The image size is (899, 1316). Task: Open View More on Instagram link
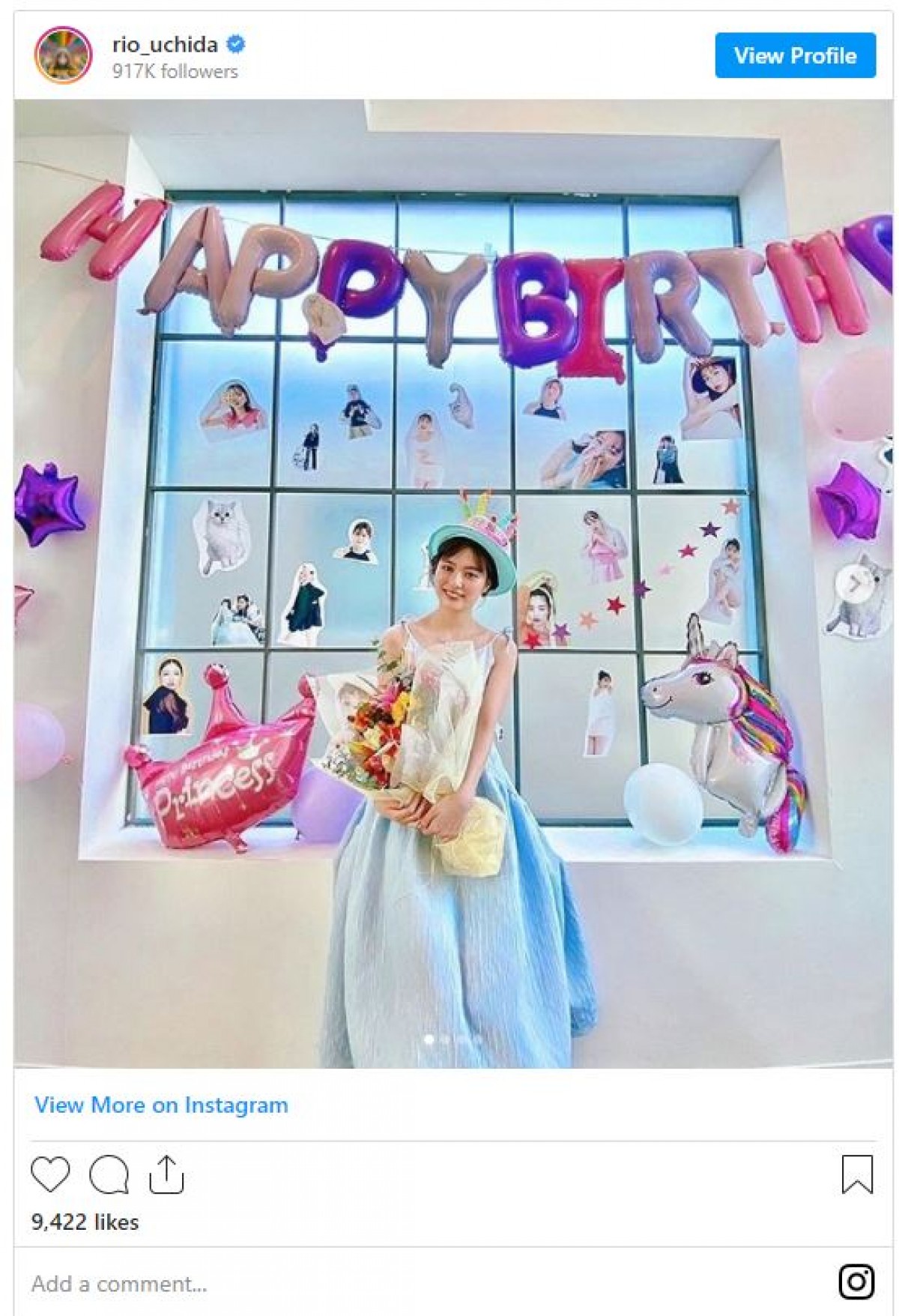[161, 1105]
